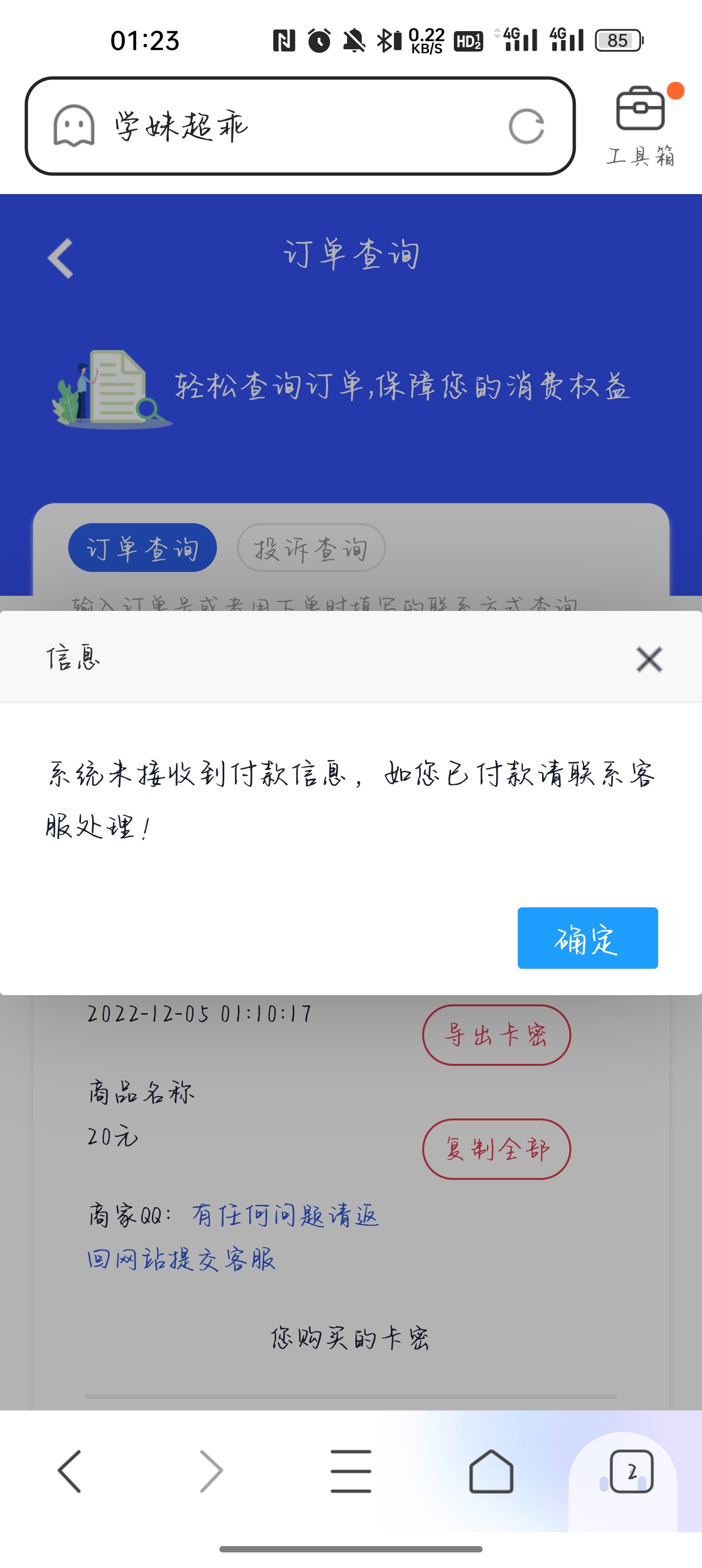Reload the page with refresh icon
This screenshot has width=702, height=1568.
point(526,127)
